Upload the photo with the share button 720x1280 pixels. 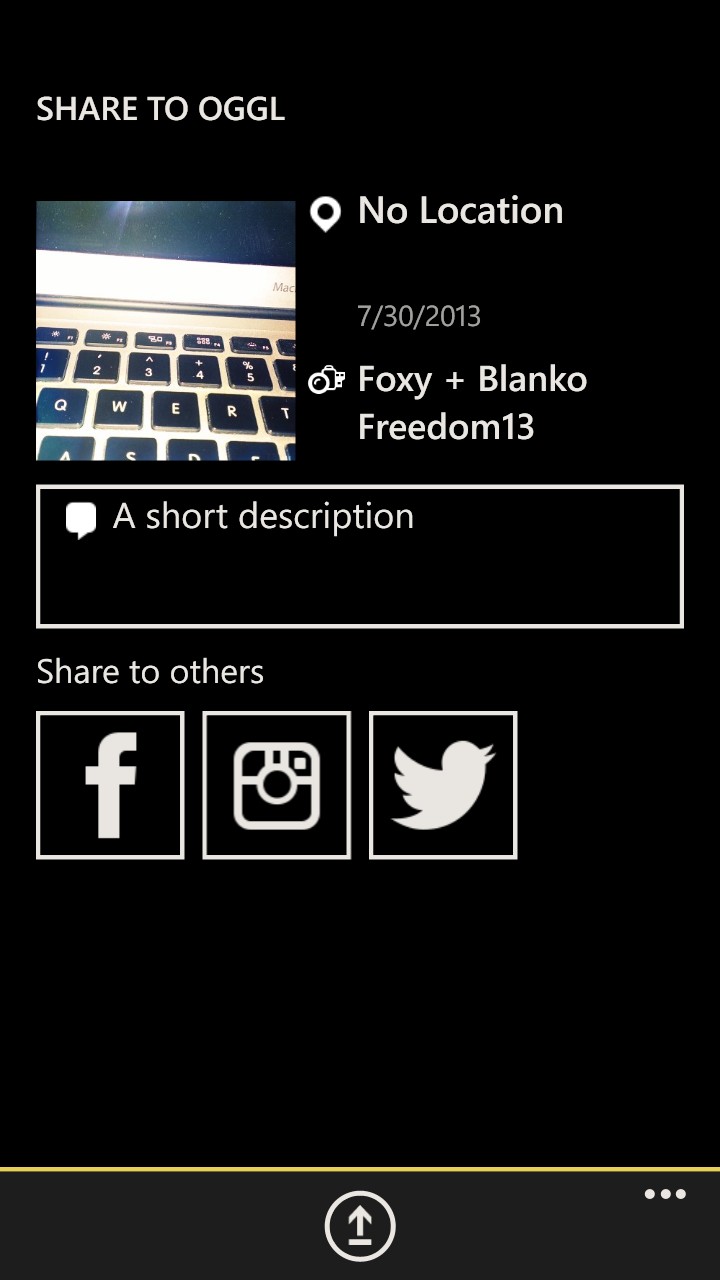[x=360, y=1226]
